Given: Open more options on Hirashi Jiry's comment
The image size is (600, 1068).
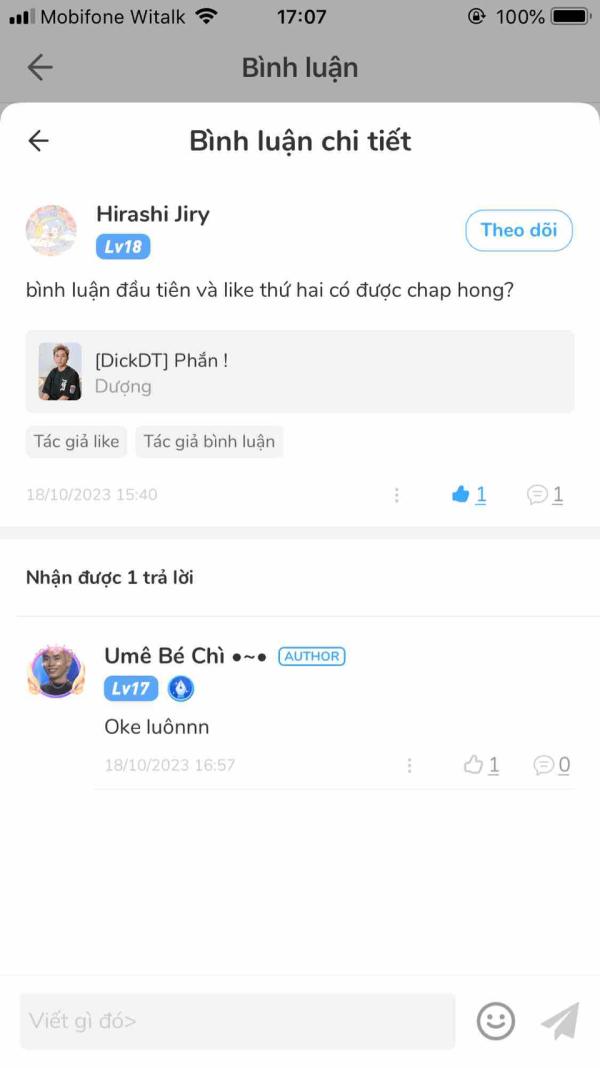Looking at the screenshot, I should (397, 495).
